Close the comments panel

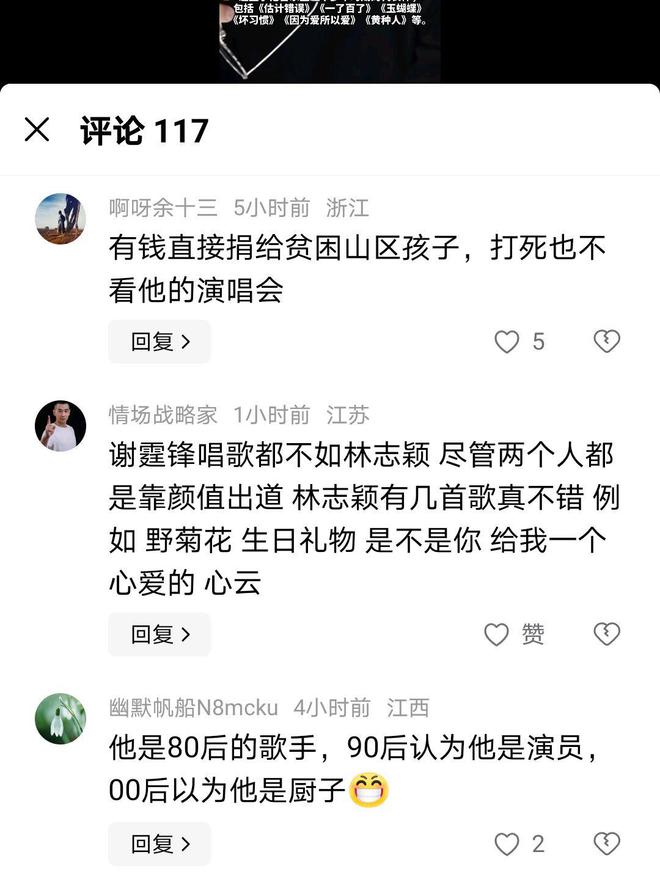coord(37,130)
